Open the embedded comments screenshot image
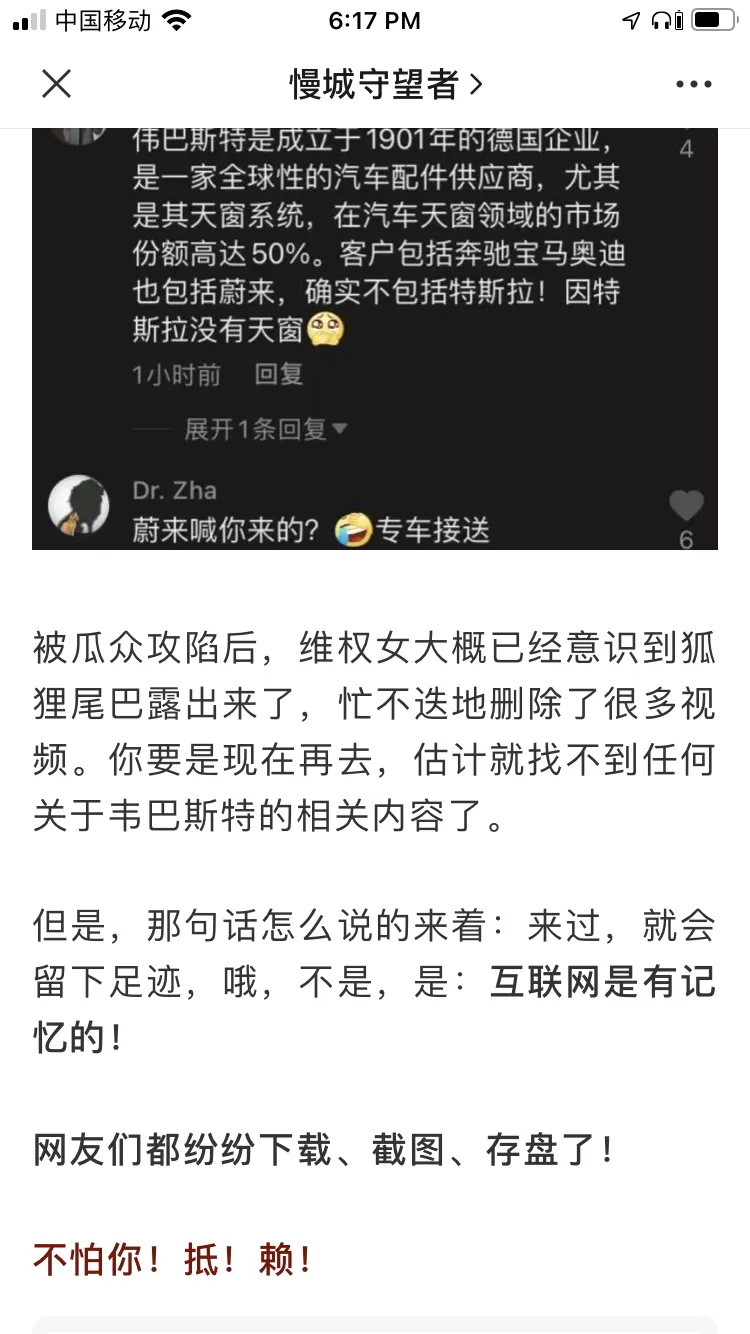 point(375,340)
